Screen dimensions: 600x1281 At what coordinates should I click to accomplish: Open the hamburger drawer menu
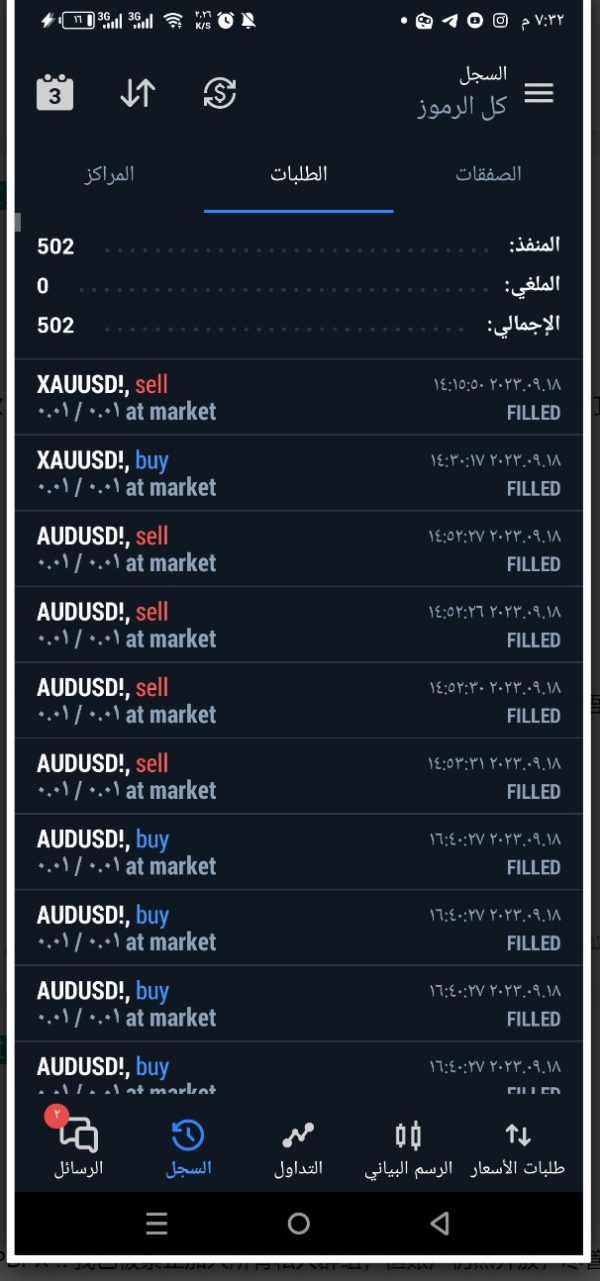pyautogui.click(x=539, y=93)
